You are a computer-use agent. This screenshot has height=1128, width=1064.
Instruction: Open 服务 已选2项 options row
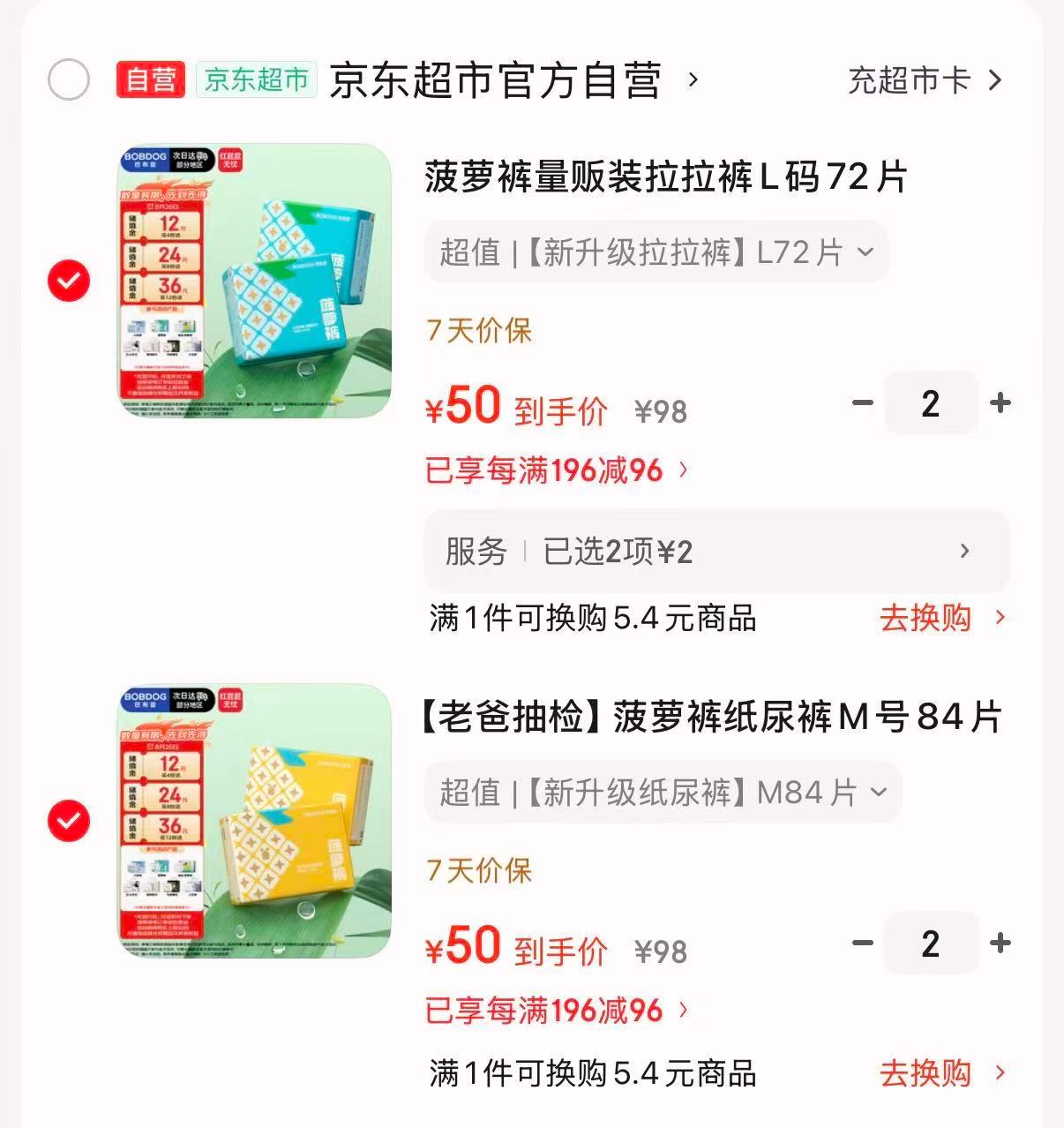coord(717,552)
